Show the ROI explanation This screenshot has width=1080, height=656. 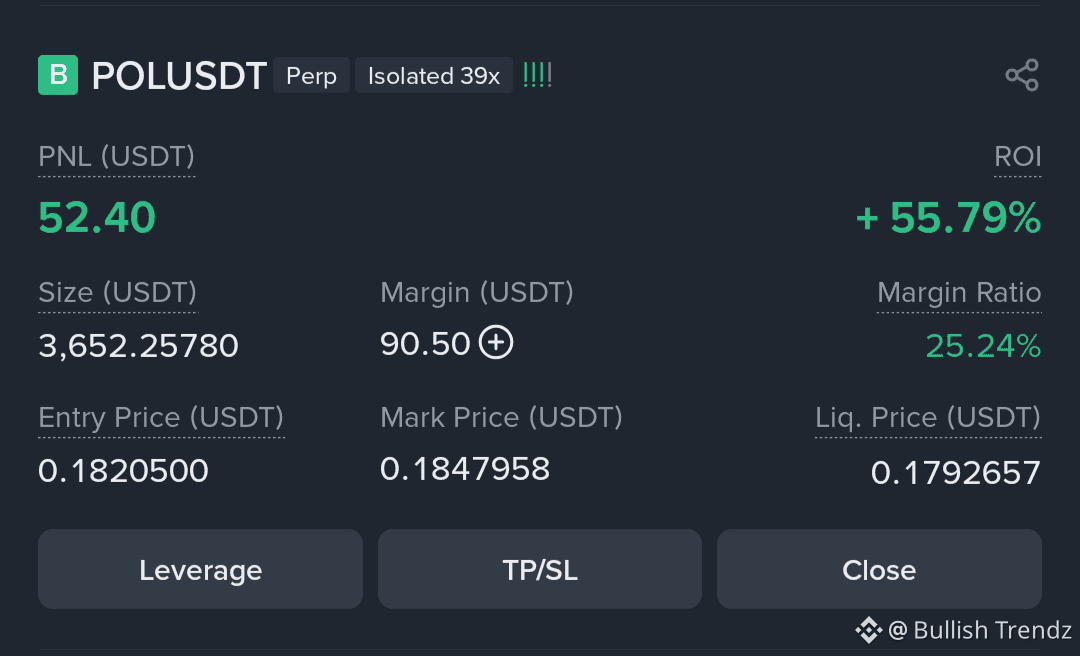[x=1017, y=157]
